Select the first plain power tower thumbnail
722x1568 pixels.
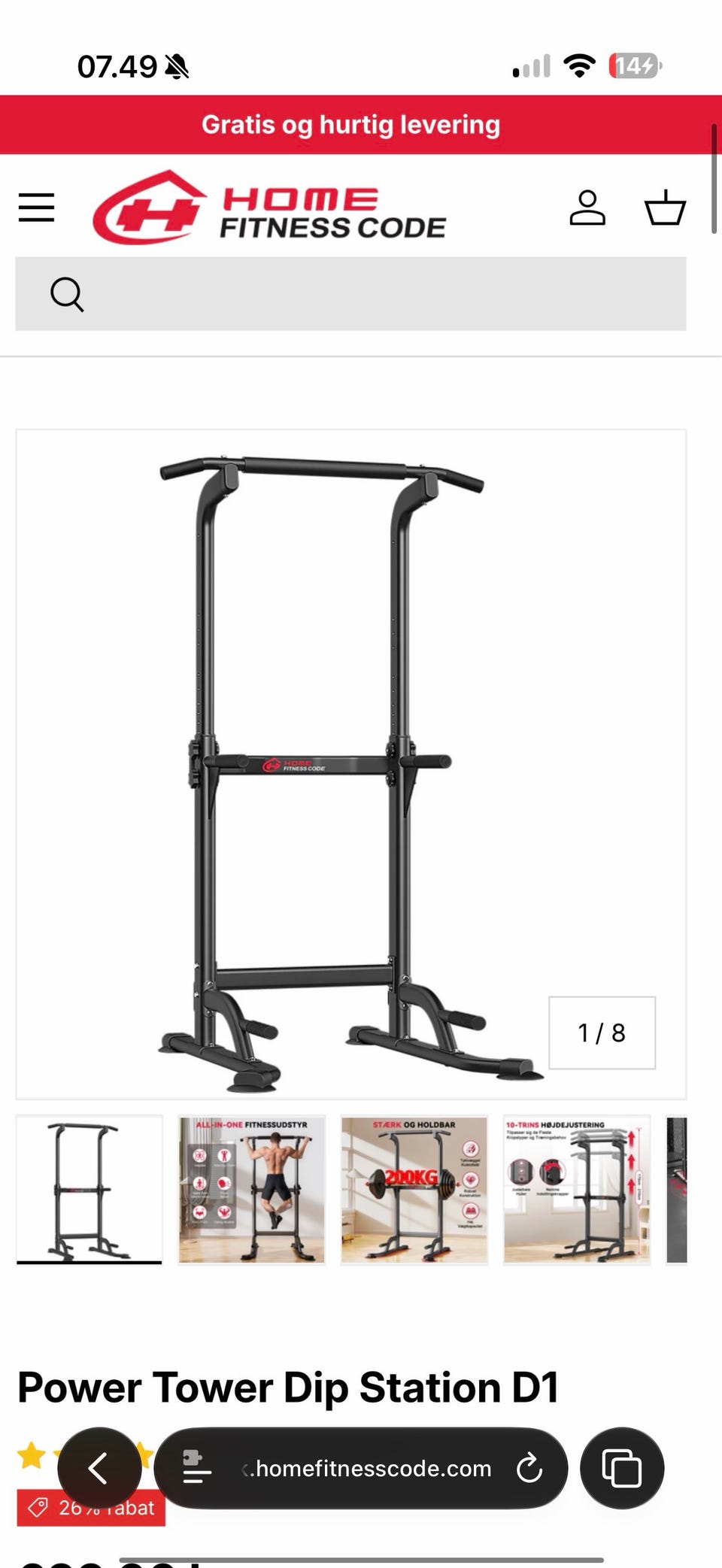(89, 1190)
